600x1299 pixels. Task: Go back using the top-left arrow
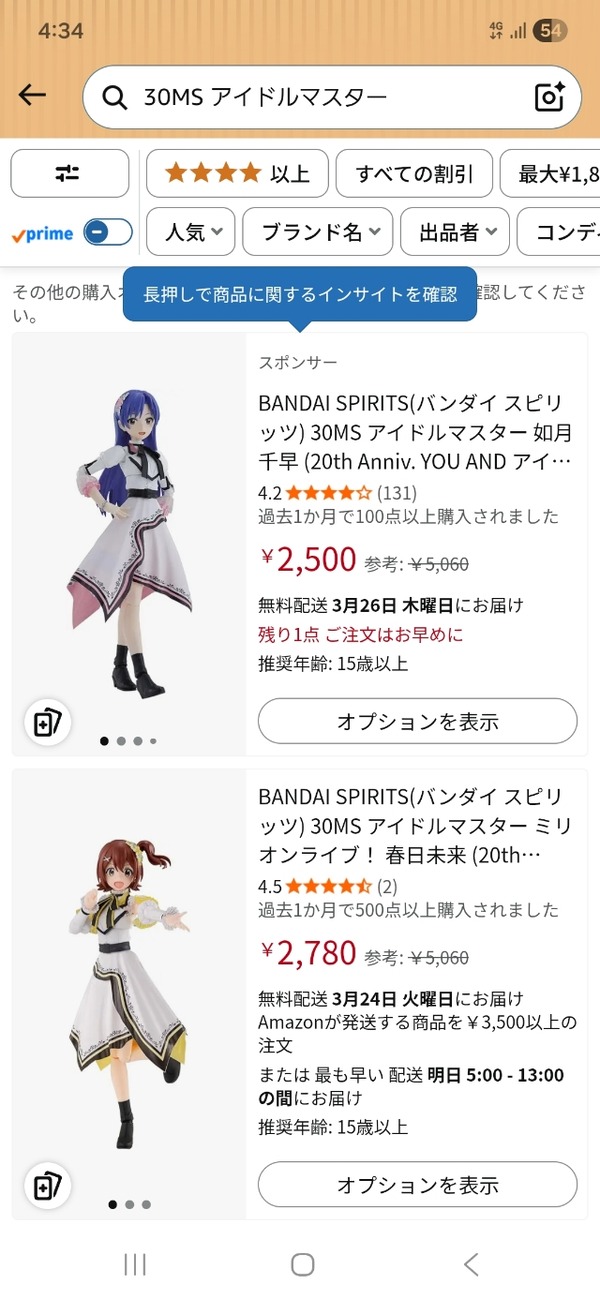[32, 95]
